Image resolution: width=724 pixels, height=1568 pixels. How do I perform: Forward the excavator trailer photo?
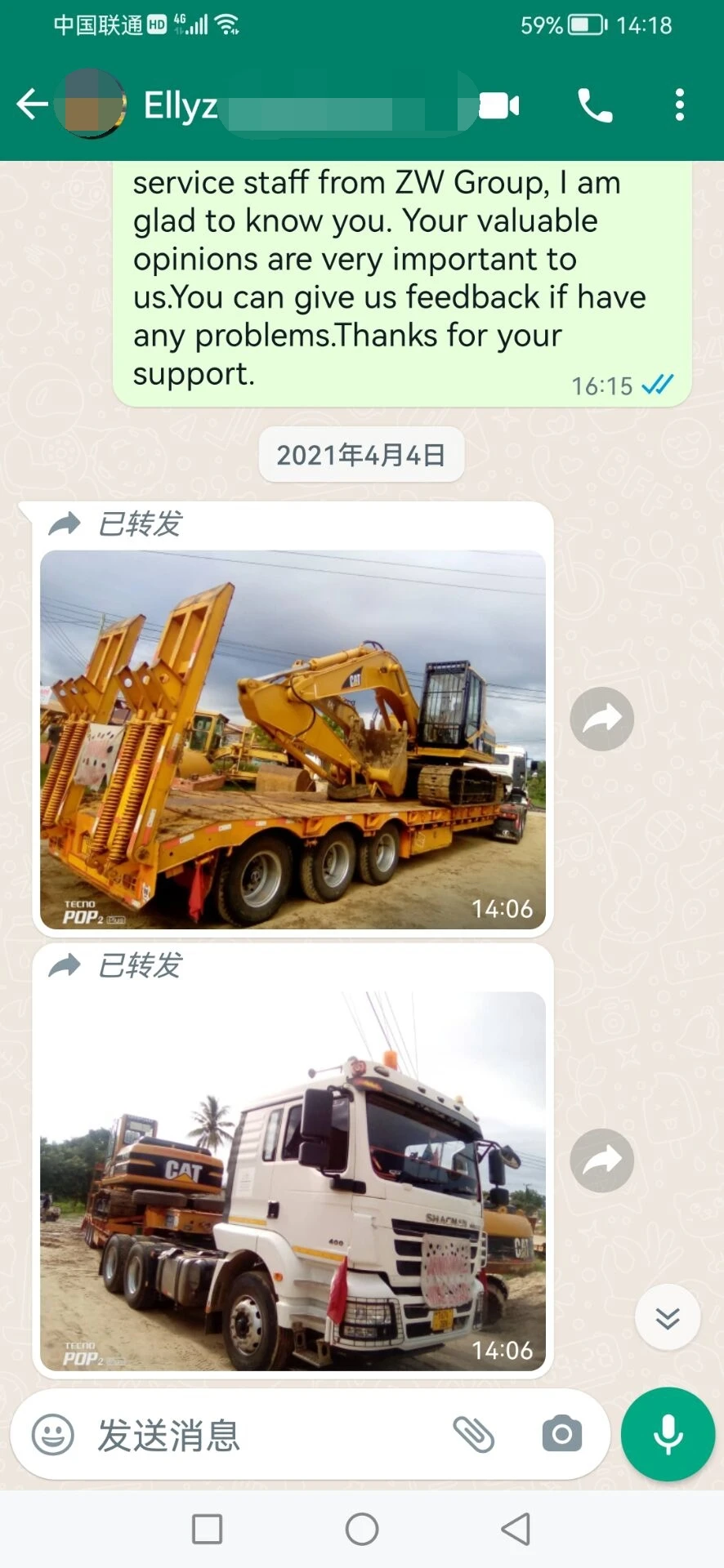(x=601, y=719)
